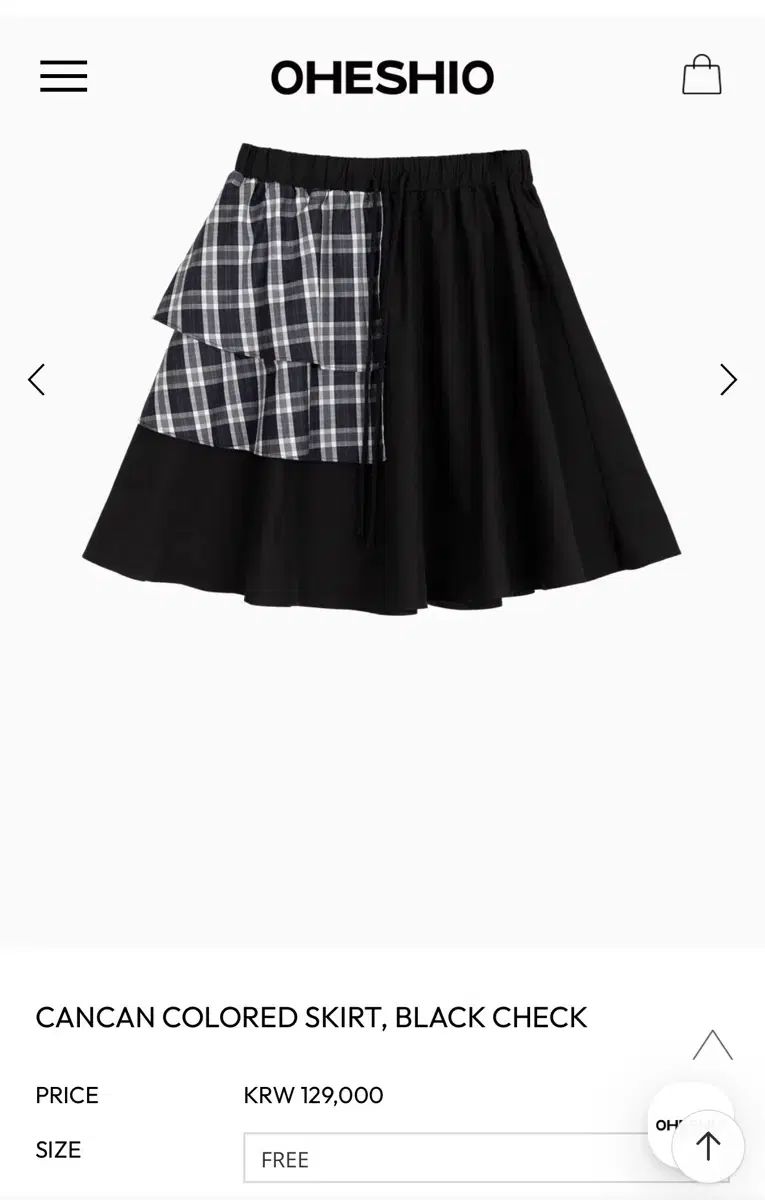
Task: Click the CANCAN COLORED SKIRT title
Action: (x=310, y=1016)
